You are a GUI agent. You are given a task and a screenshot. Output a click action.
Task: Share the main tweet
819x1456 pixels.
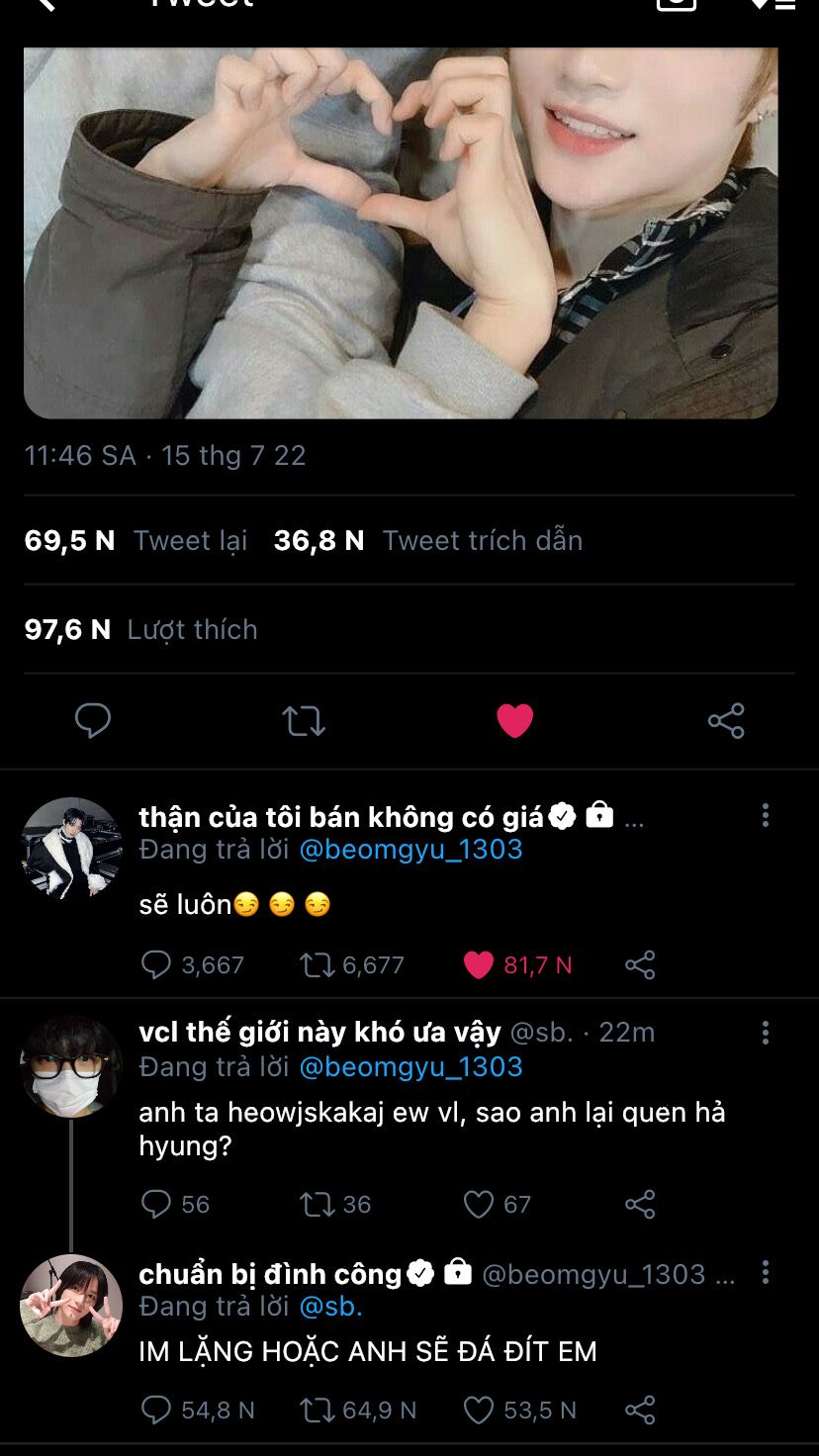(726, 721)
